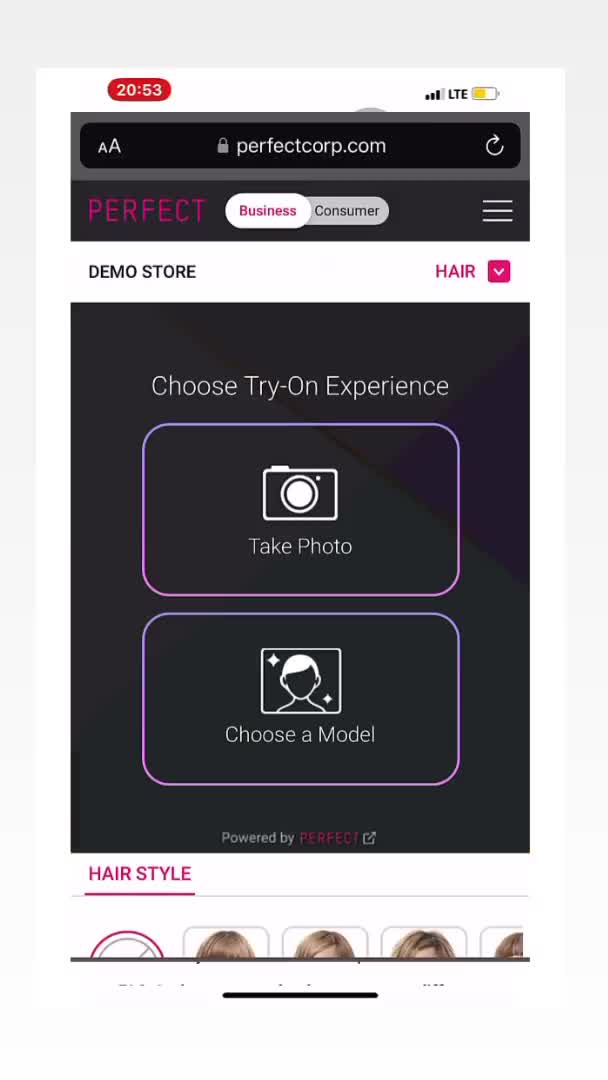Tap the perfectcorp.com address bar

(x=301, y=146)
